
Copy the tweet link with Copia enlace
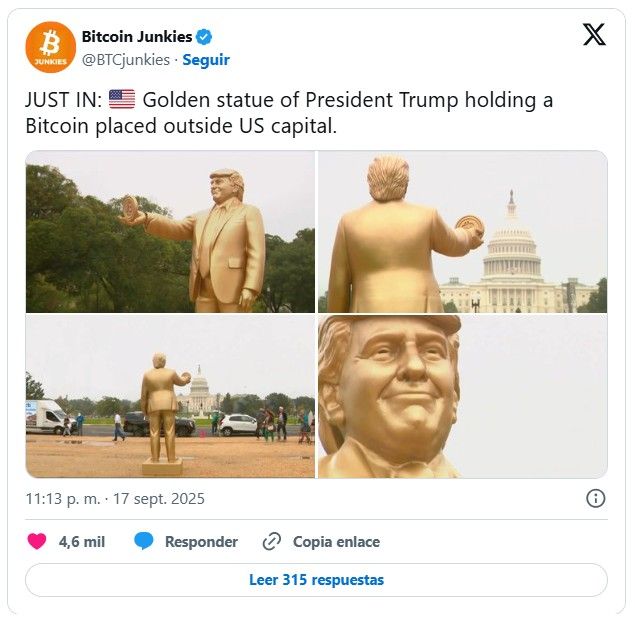tap(322, 542)
